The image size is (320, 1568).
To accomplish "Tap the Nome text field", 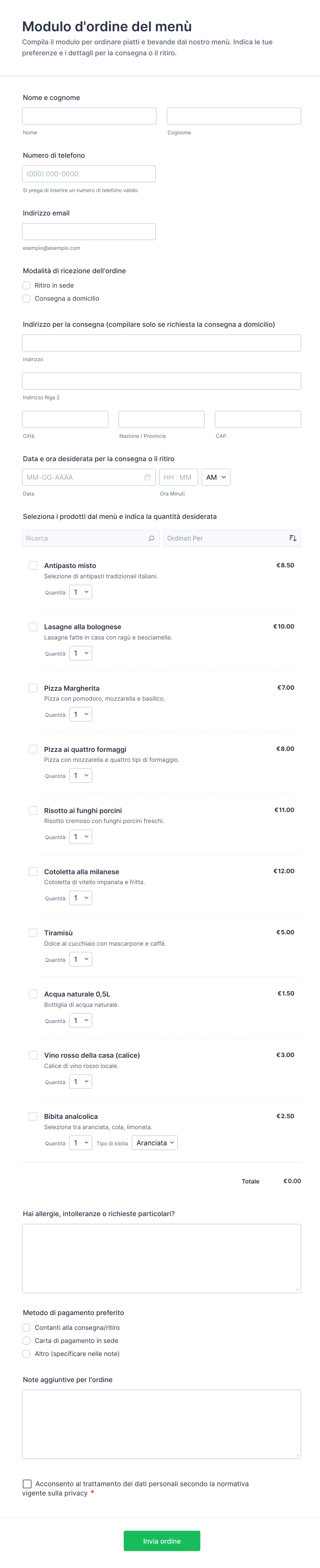I will pos(89,116).
